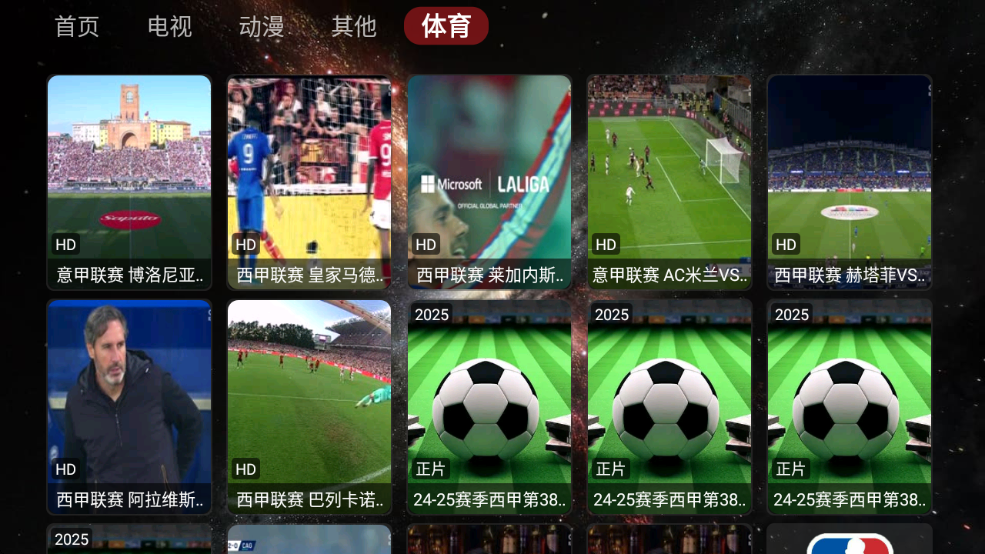Open the 西甲联赛 巴列卡诺 match card
Image resolution: width=985 pixels, height=554 pixels.
click(x=309, y=406)
